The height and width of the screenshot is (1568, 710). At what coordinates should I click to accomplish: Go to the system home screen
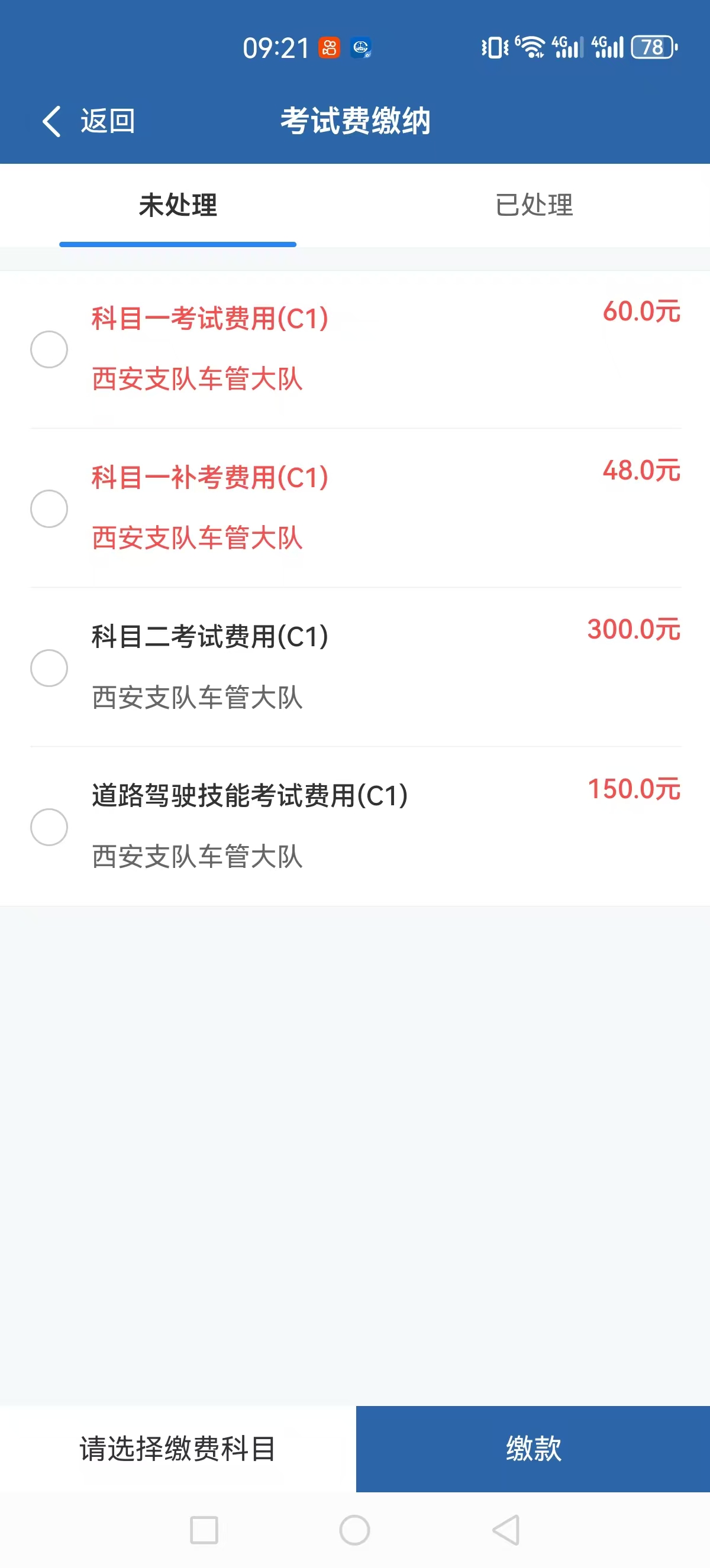(x=354, y=1530)
